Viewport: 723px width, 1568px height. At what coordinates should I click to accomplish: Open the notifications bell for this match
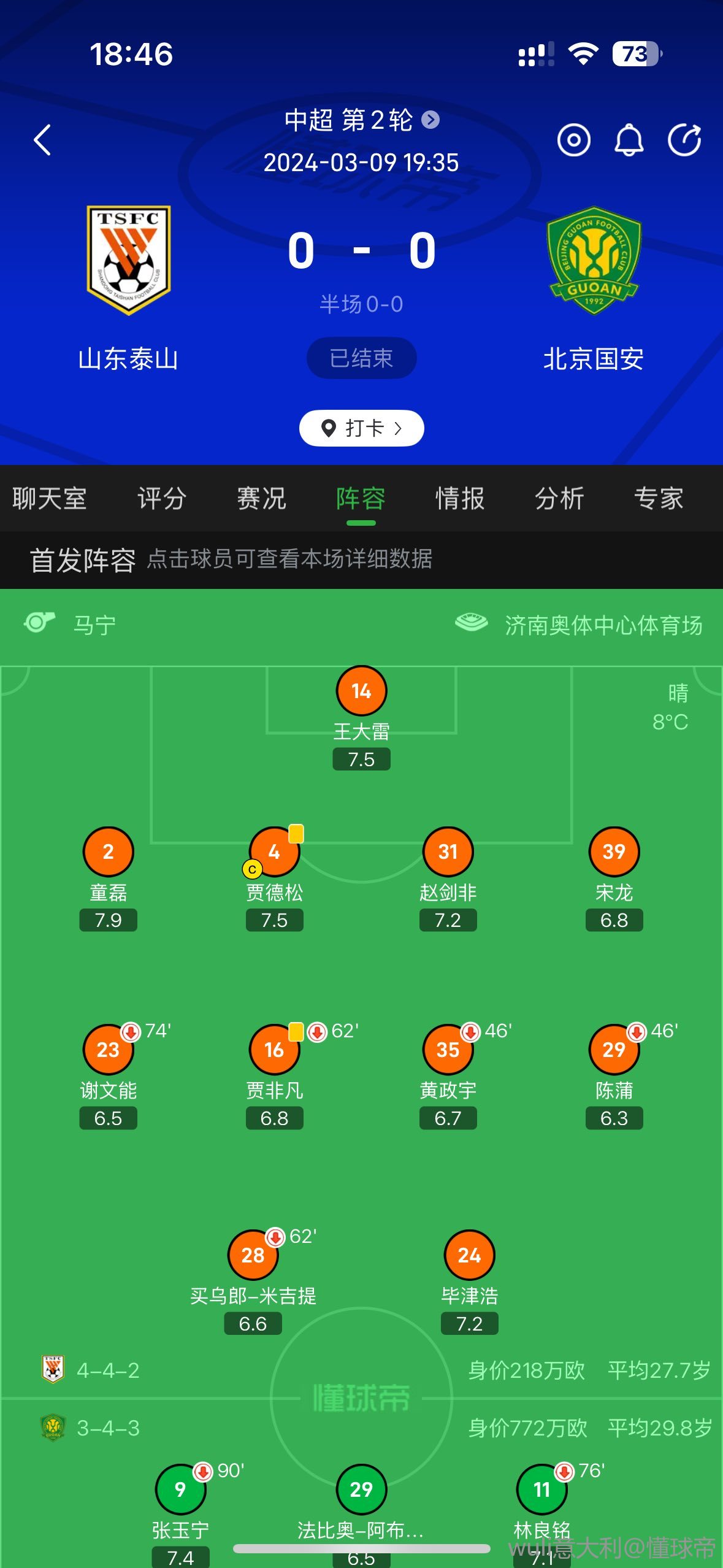pyautogui.click(x=629, y=140)
